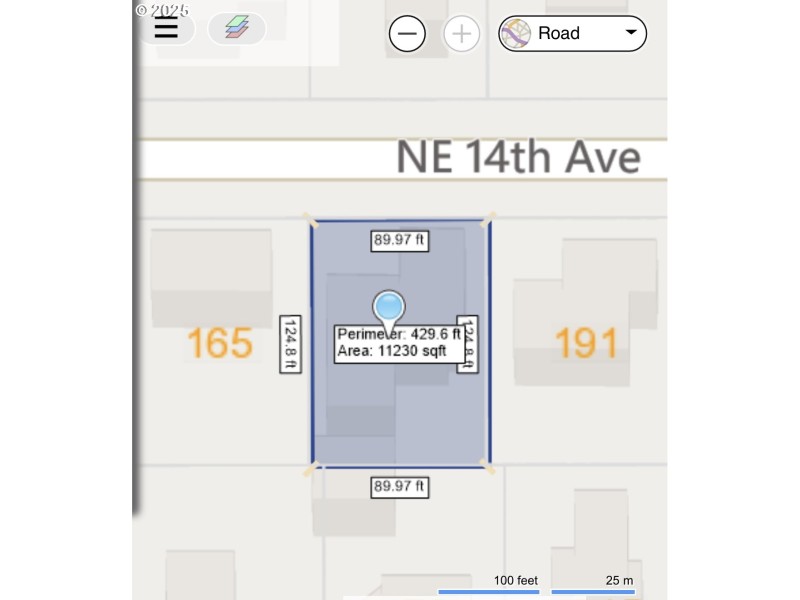Expand the Road map type dropdown

573,34
